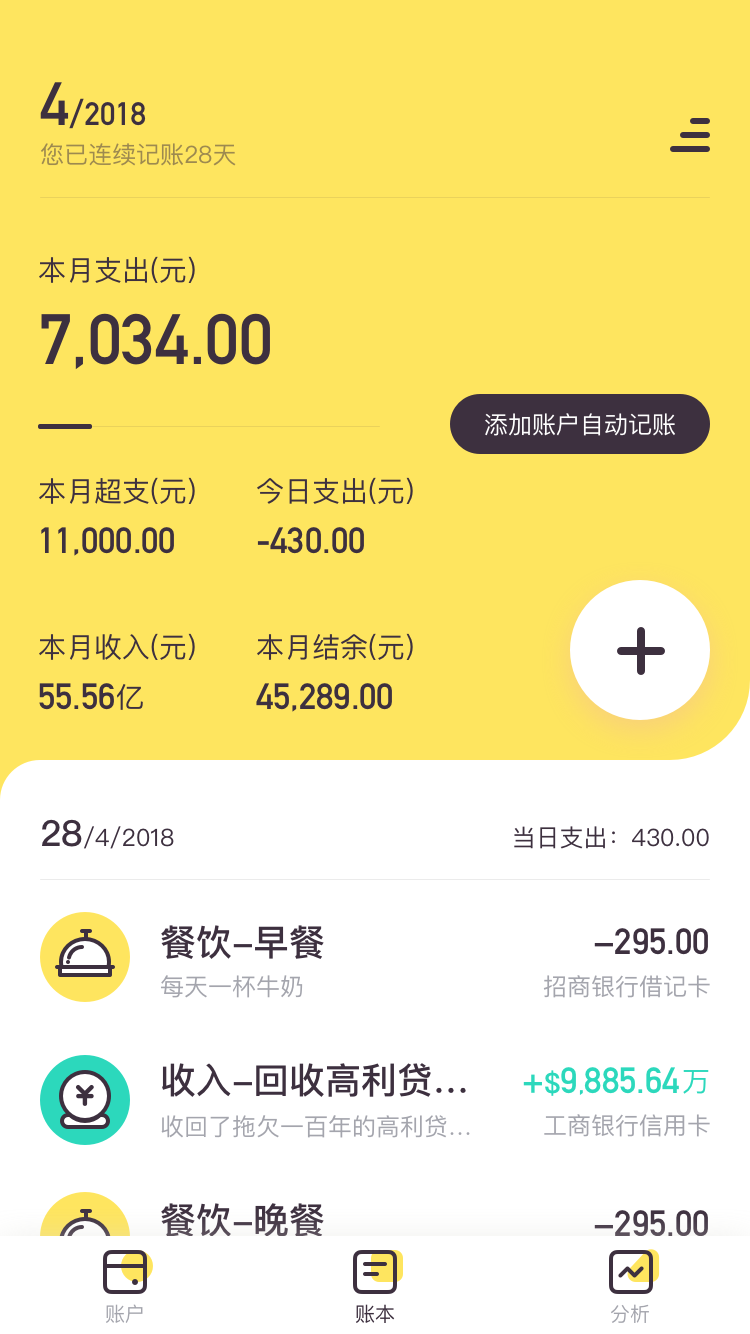Viewport: 750px width, 1334px height.
Task: Tap 添加账户自动记账 button
Action: coord(580,424)
